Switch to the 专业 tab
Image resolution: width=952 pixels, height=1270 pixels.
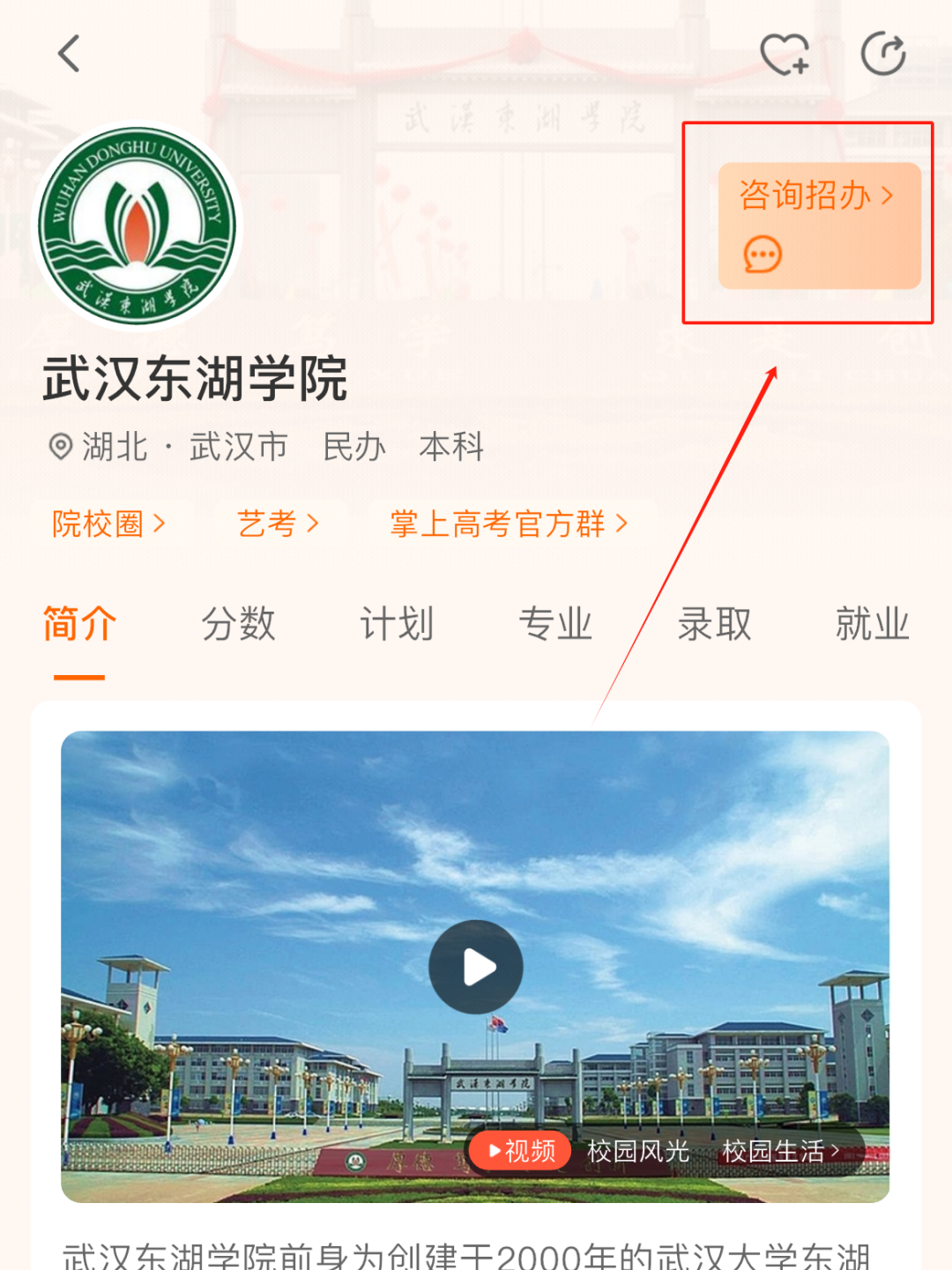pyautogui.click(x=555, y=624)
